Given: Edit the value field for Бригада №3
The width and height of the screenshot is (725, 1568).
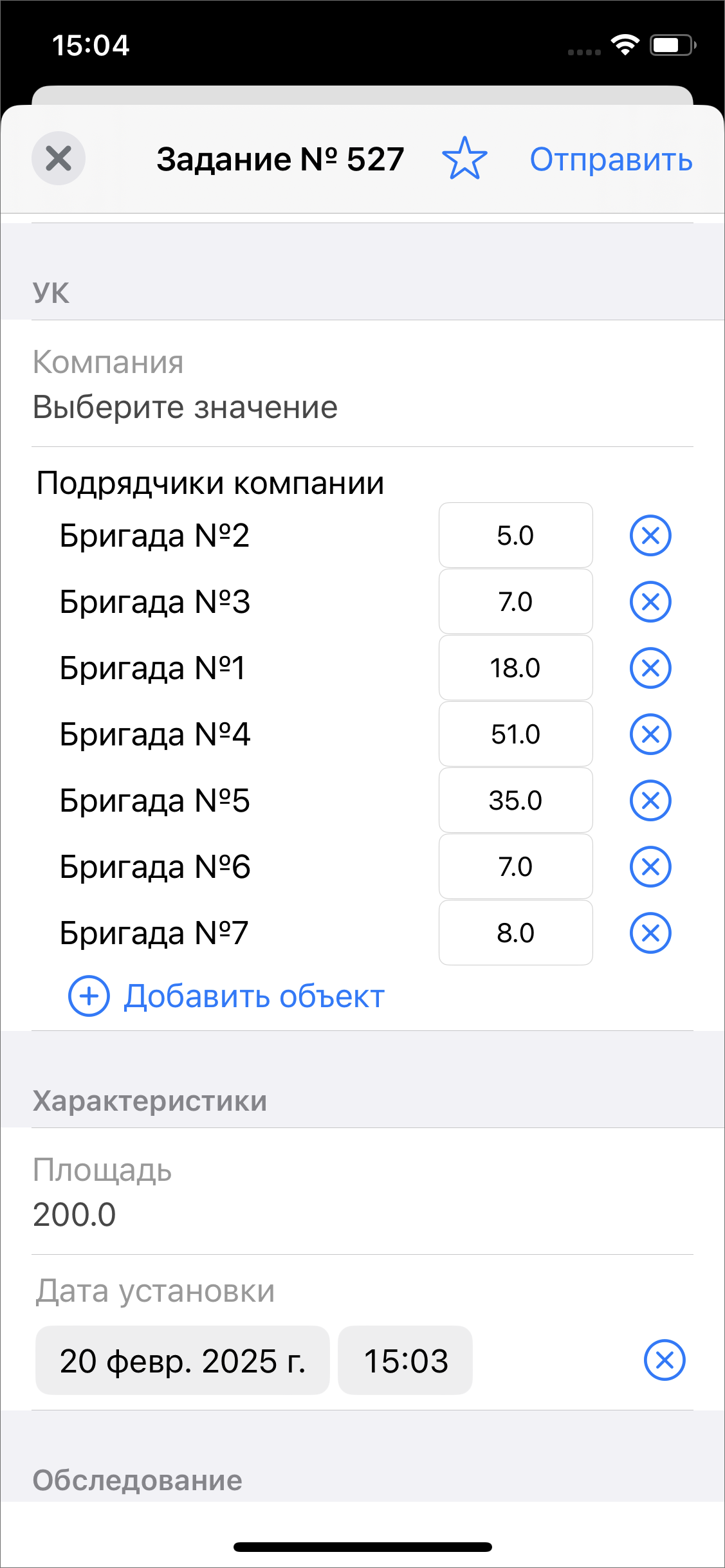Looking at the screenshot, I should [515, 601].
